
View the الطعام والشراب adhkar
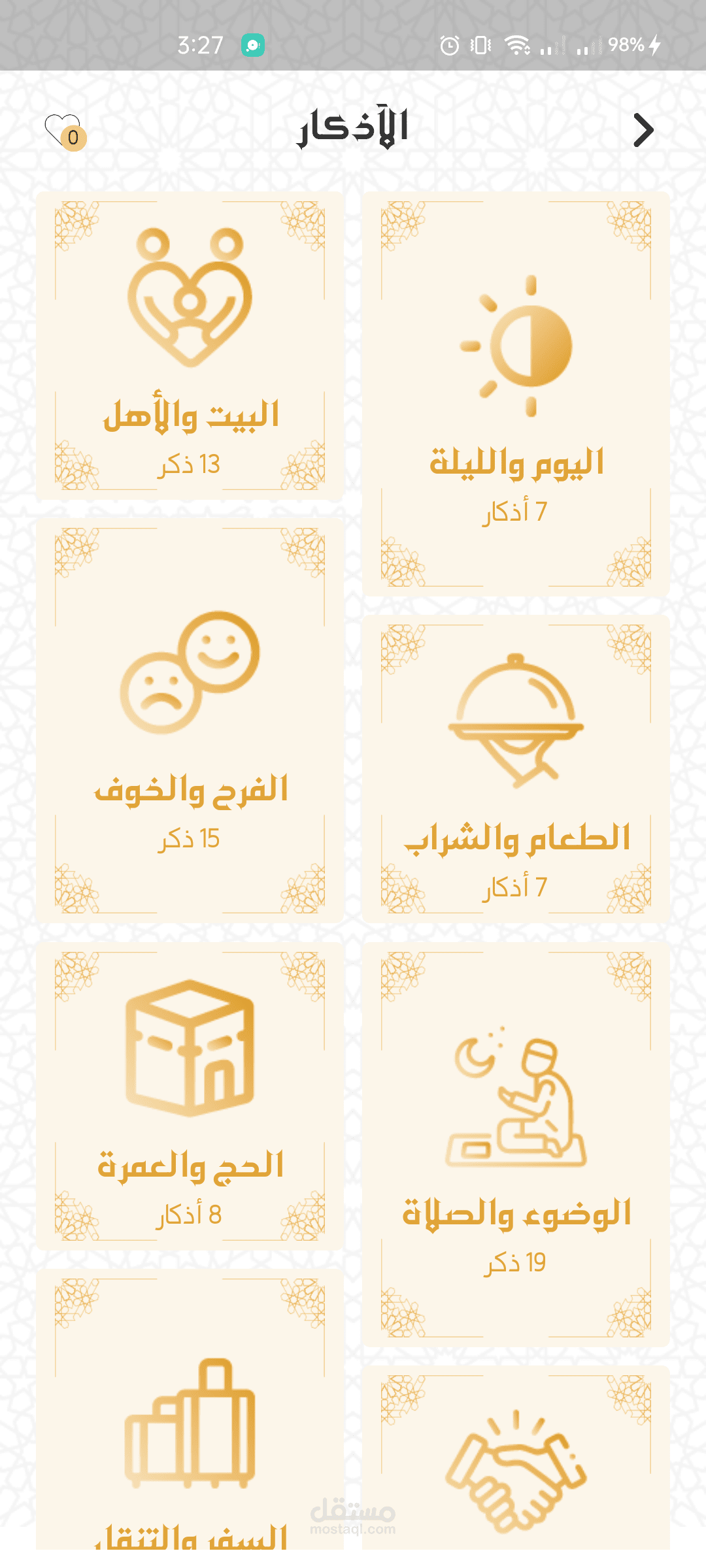coord(516,769)
